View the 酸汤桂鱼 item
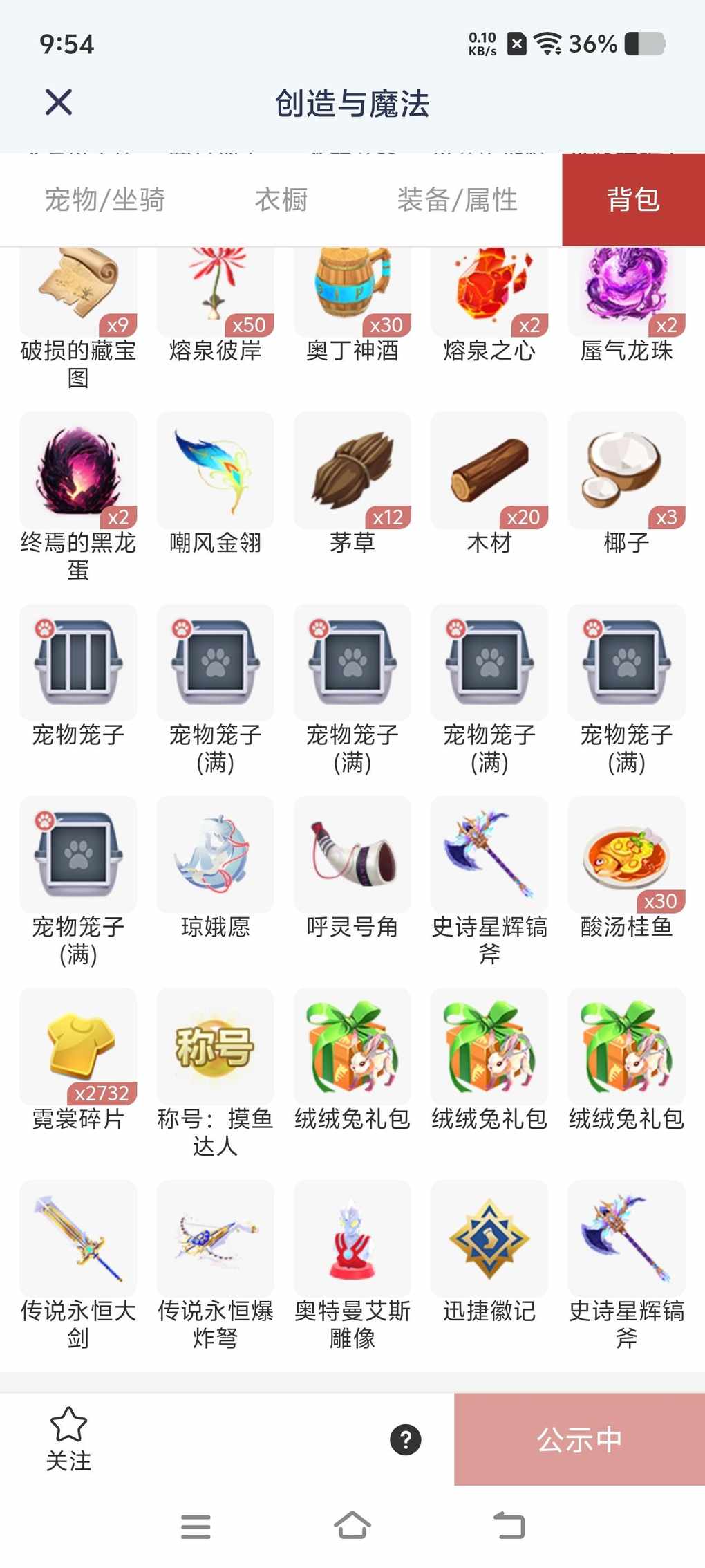The width and height of the screenshot is (705, 1568). click(626, 855)
